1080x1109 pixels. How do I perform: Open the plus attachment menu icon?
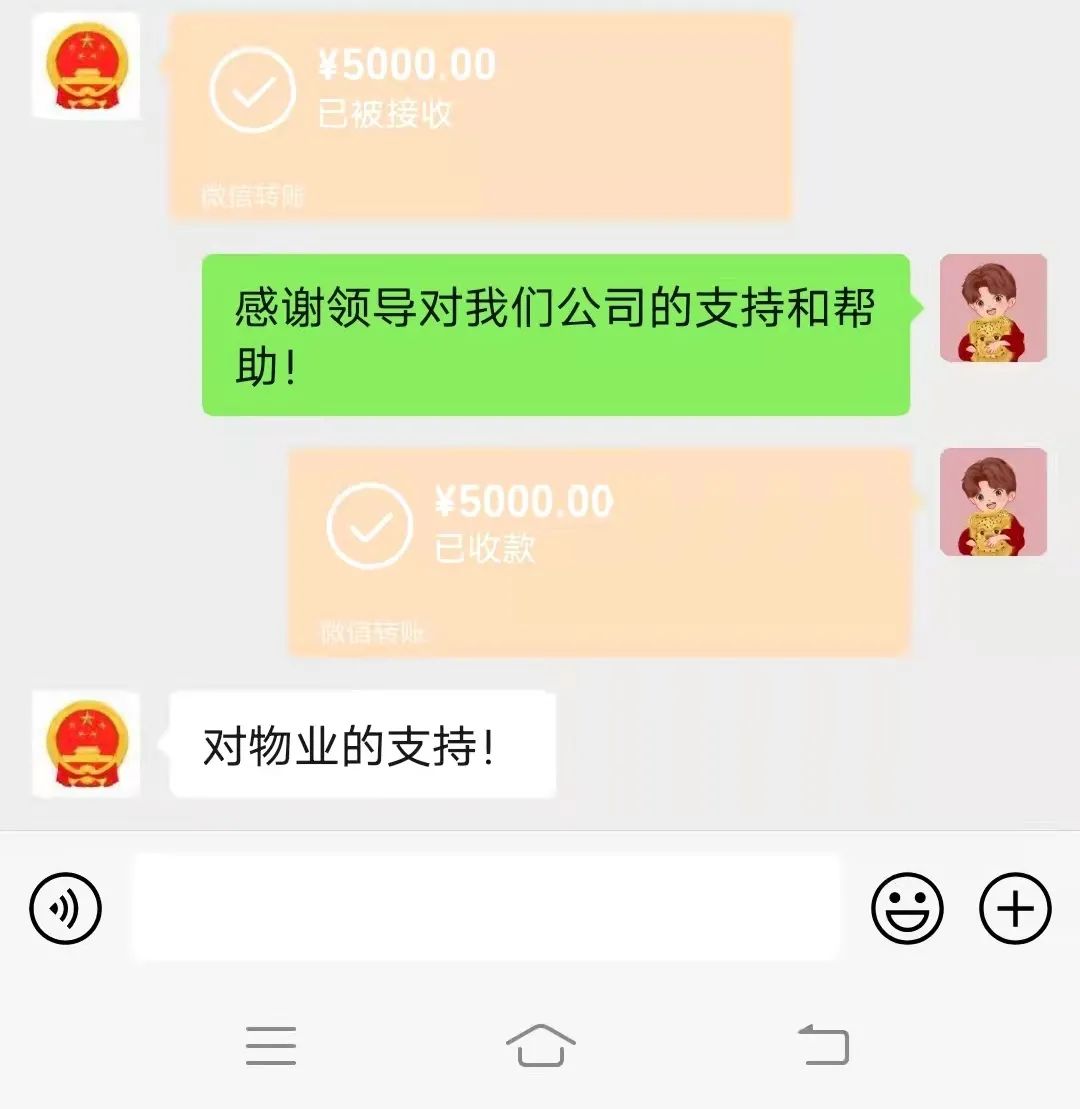click(x=1016, y=907)
